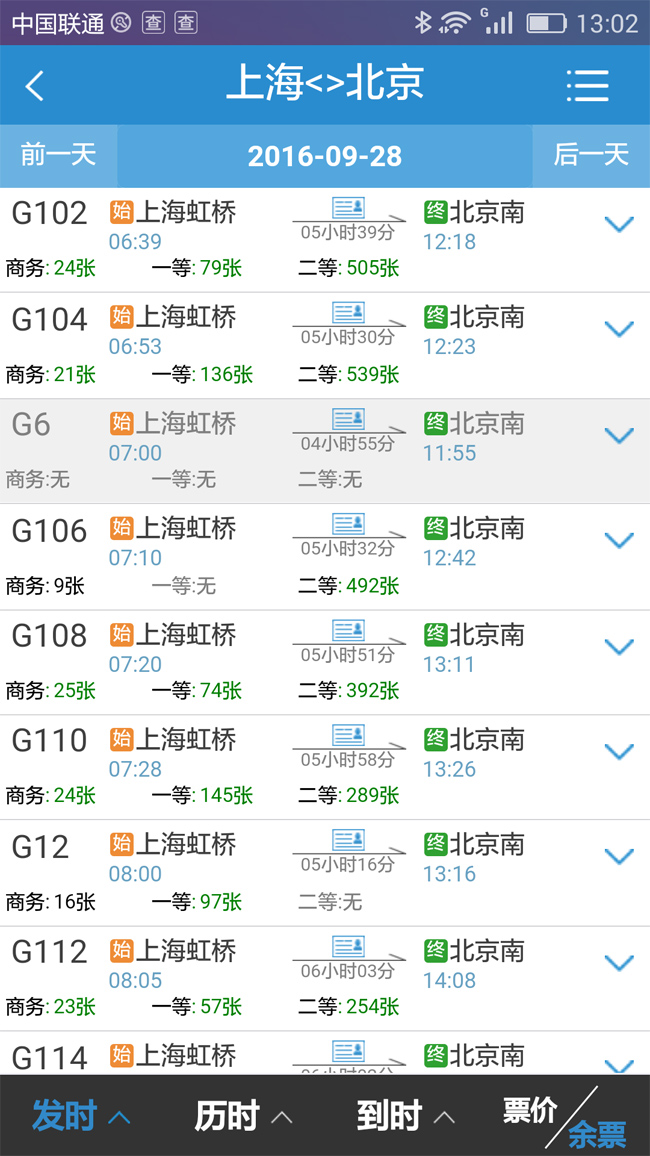
Task: Open date picker showing 2016-09-28
Action: tap(325, 156)
